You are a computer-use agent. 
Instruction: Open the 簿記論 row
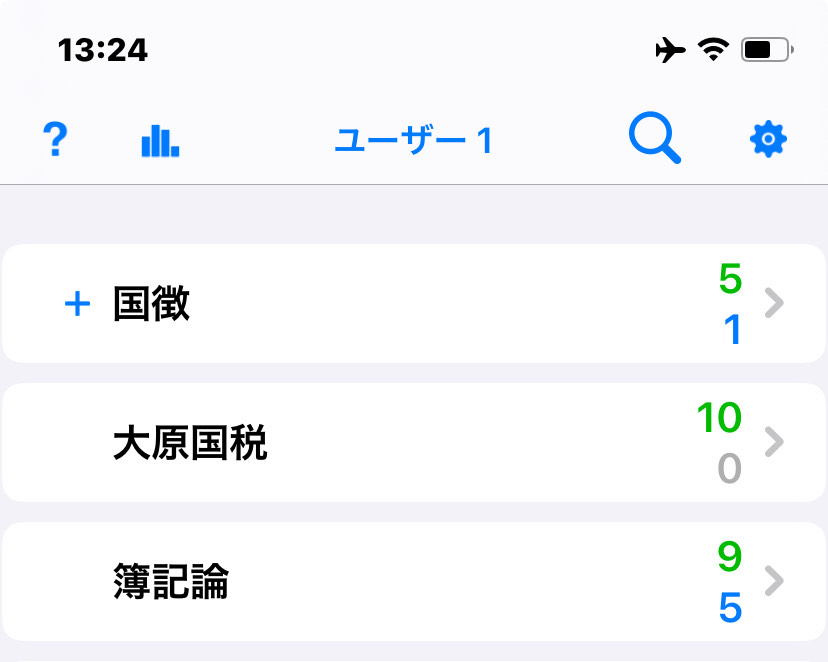pyautogui.click(x=400, y=581)
